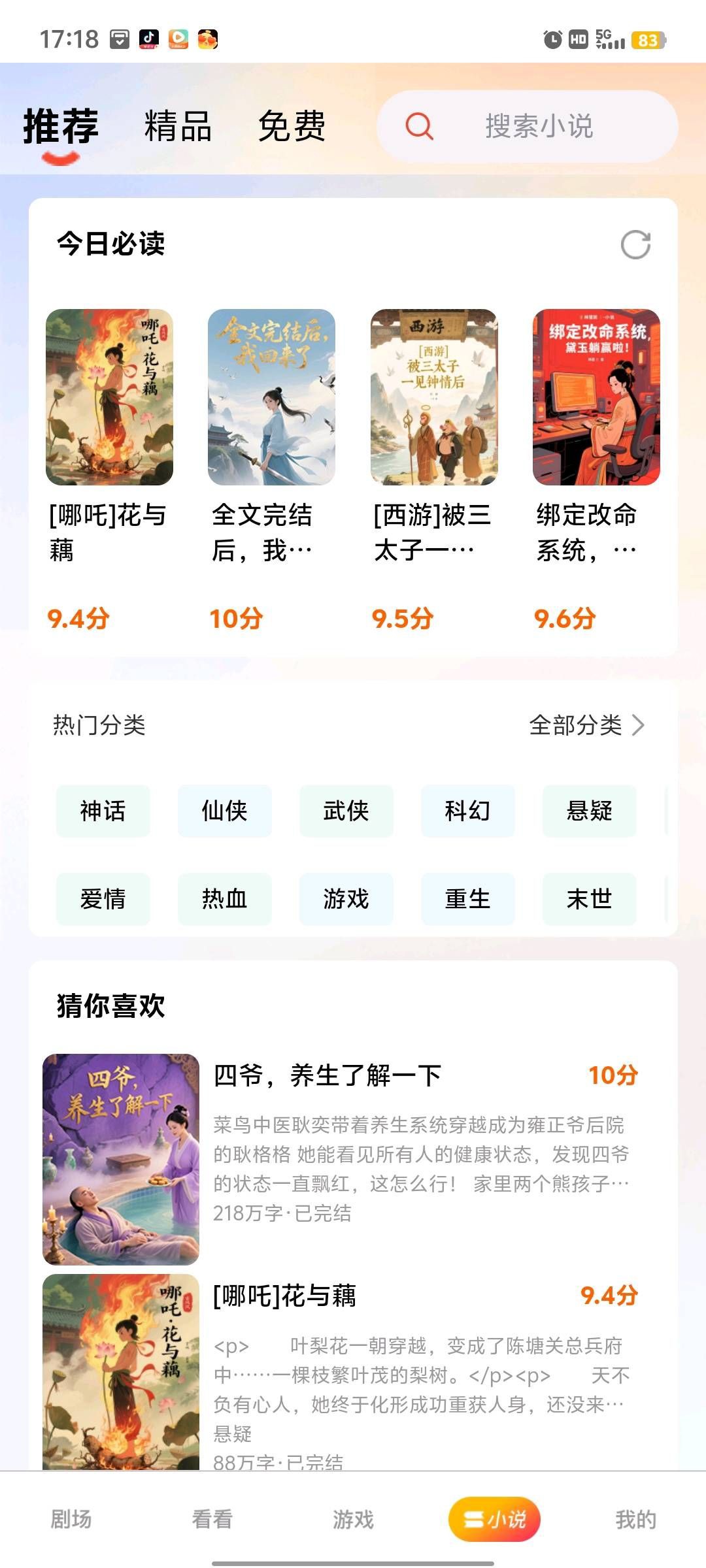Screen dimensions: 706x1568
Task: Select the 仙侠 category chip
Action: [224, 811]
